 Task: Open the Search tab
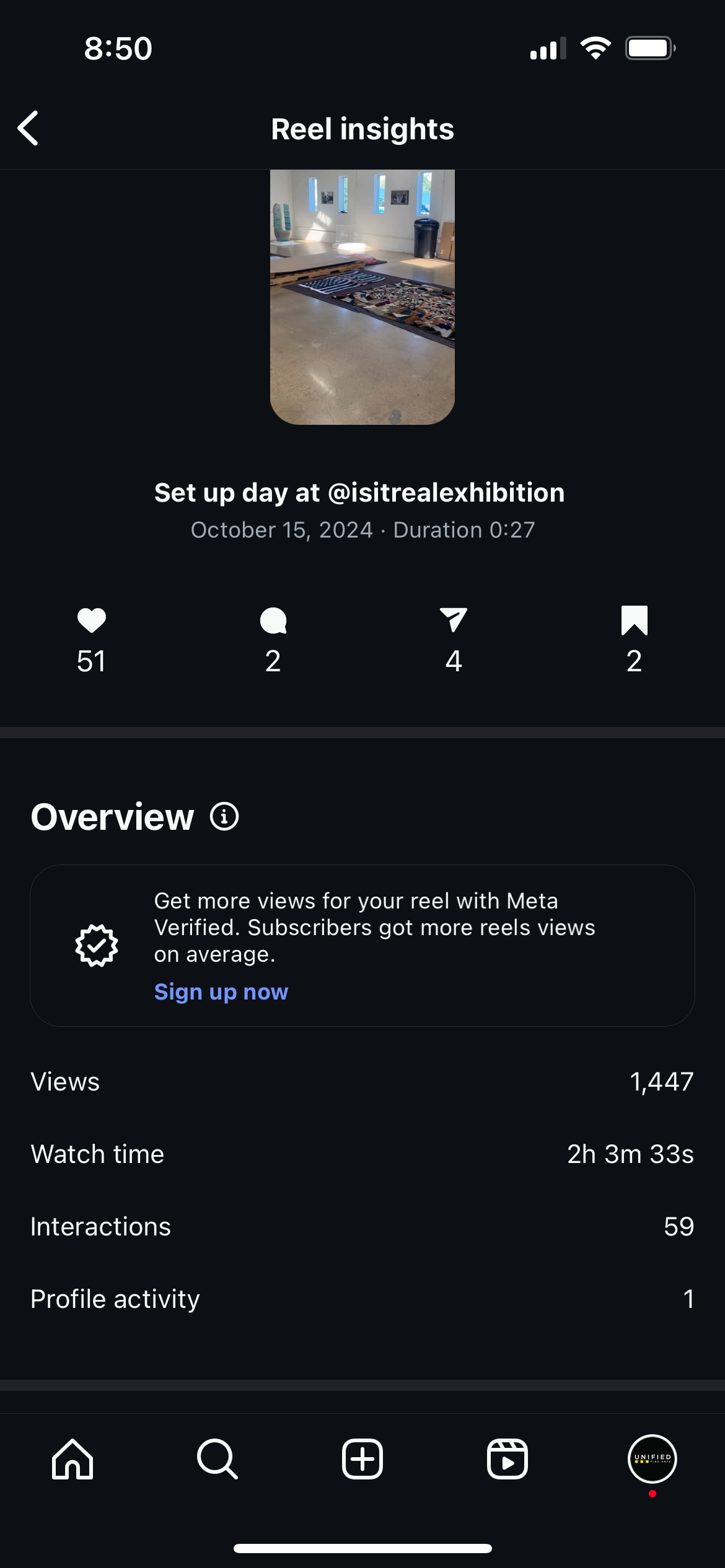coord(217,1459)
